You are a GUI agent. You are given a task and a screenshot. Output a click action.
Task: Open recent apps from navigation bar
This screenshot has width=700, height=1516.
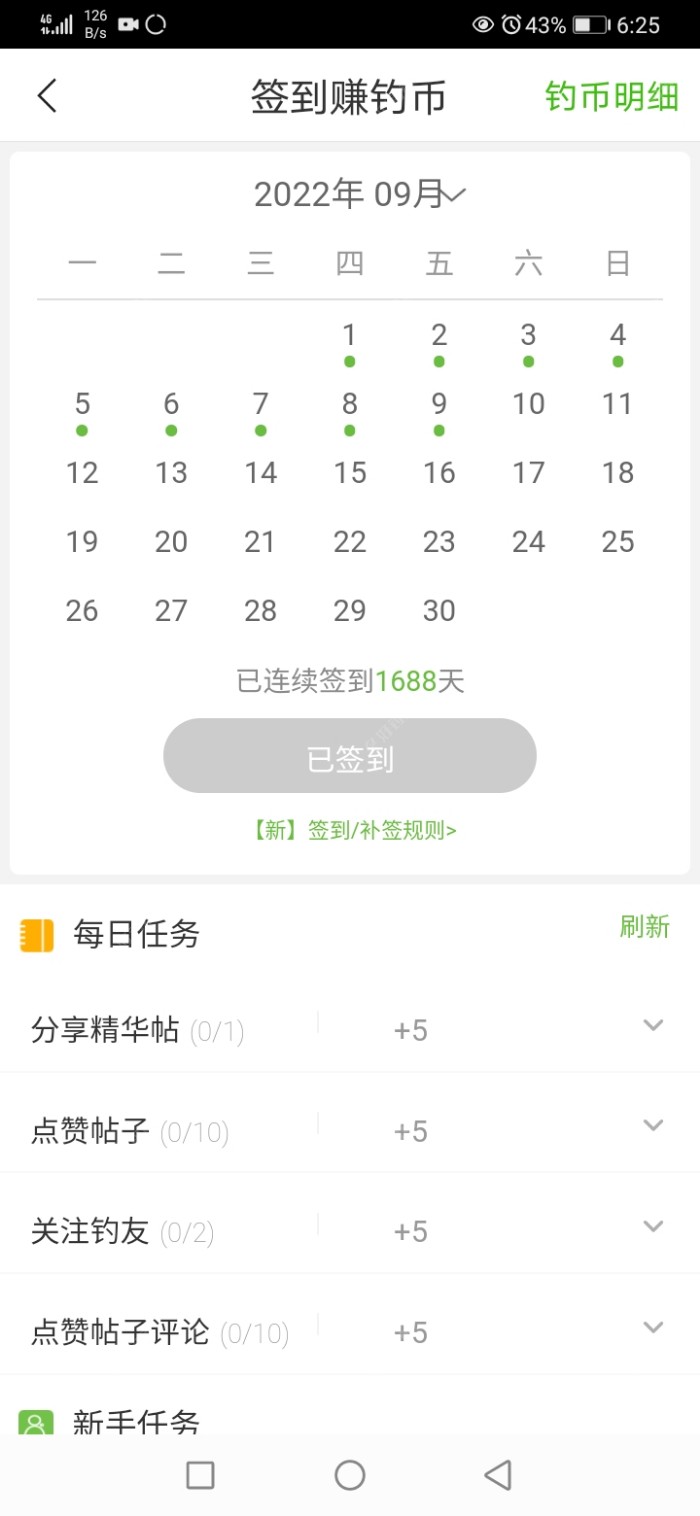[x=201, y=1475]
